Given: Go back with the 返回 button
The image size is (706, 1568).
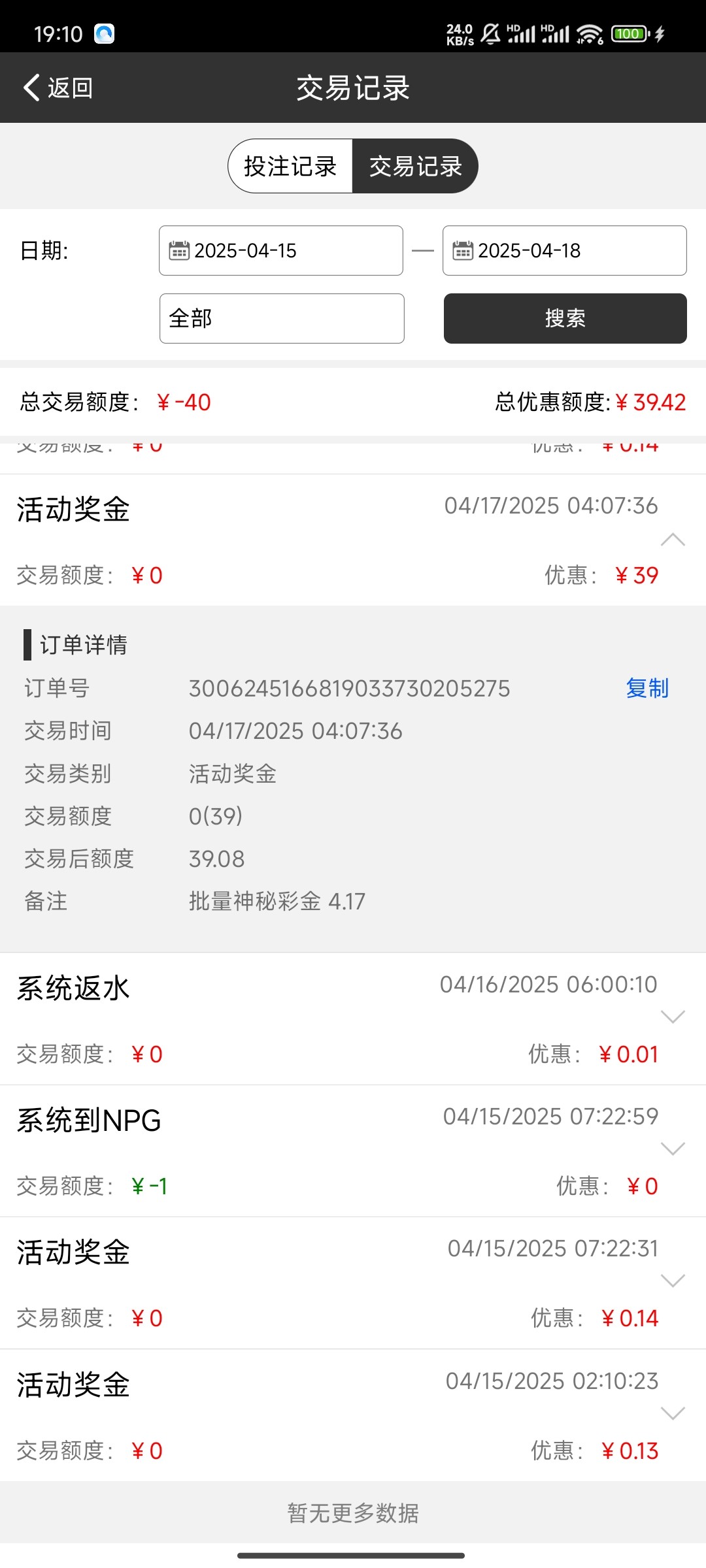Looking at the screenshot, I should coord(58,88).
